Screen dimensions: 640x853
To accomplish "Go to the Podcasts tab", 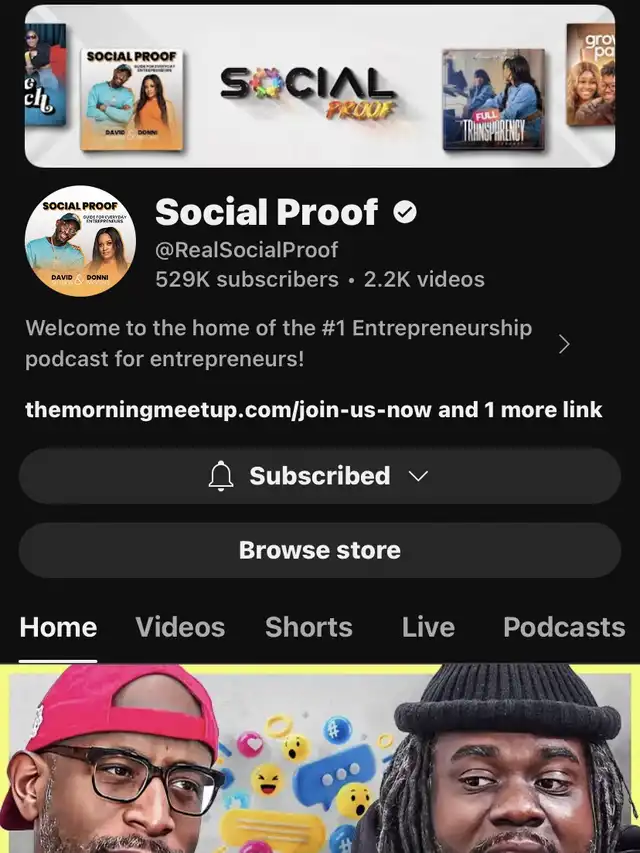I will 563,627.
